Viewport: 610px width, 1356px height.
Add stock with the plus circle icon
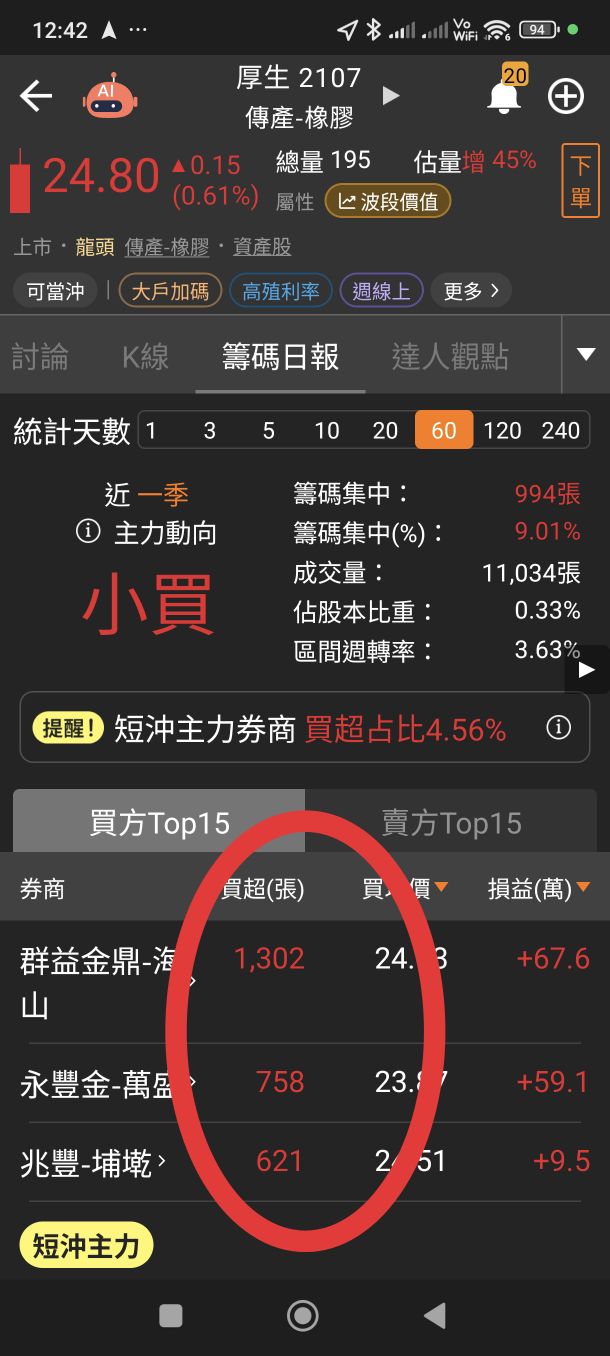566,96
